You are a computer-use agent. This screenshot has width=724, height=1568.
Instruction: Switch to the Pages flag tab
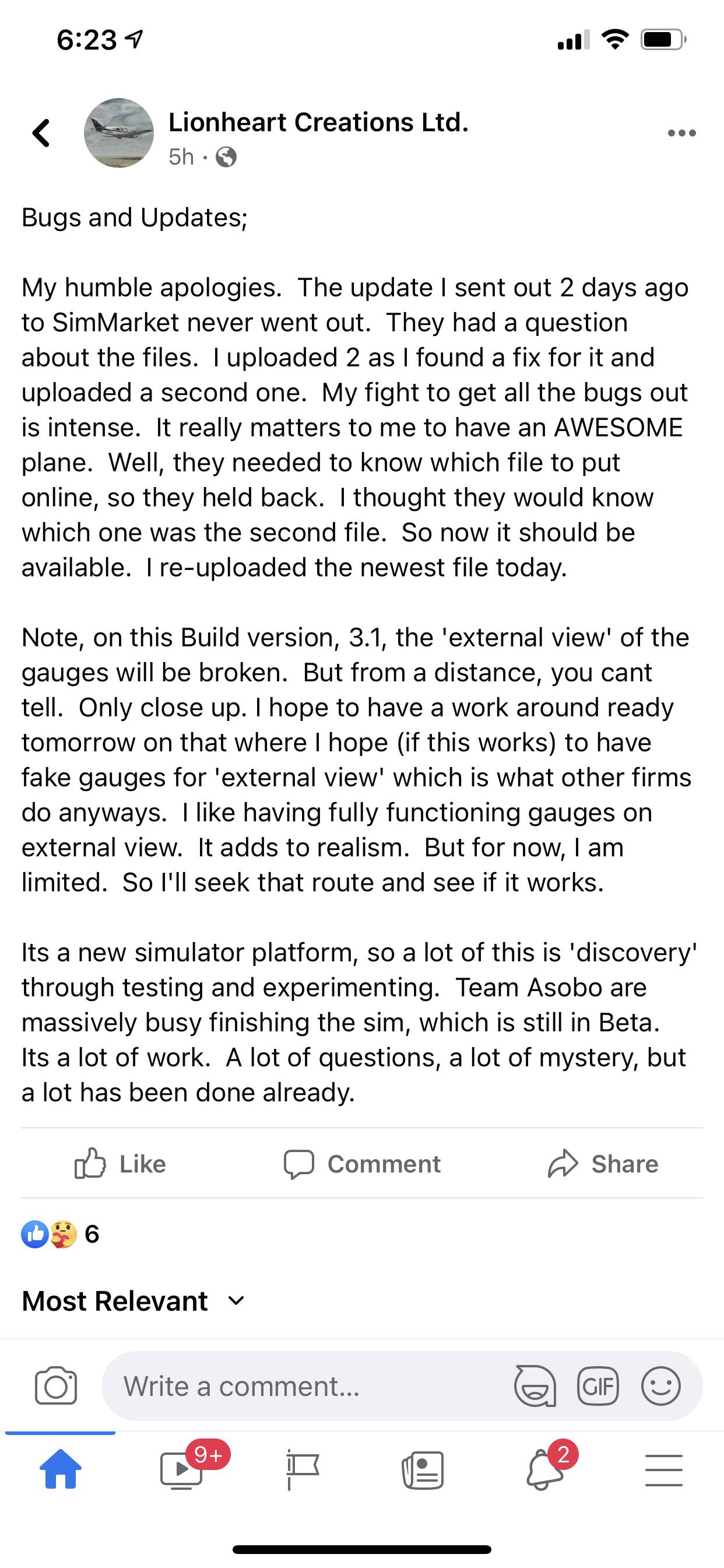pos(302,1469)
